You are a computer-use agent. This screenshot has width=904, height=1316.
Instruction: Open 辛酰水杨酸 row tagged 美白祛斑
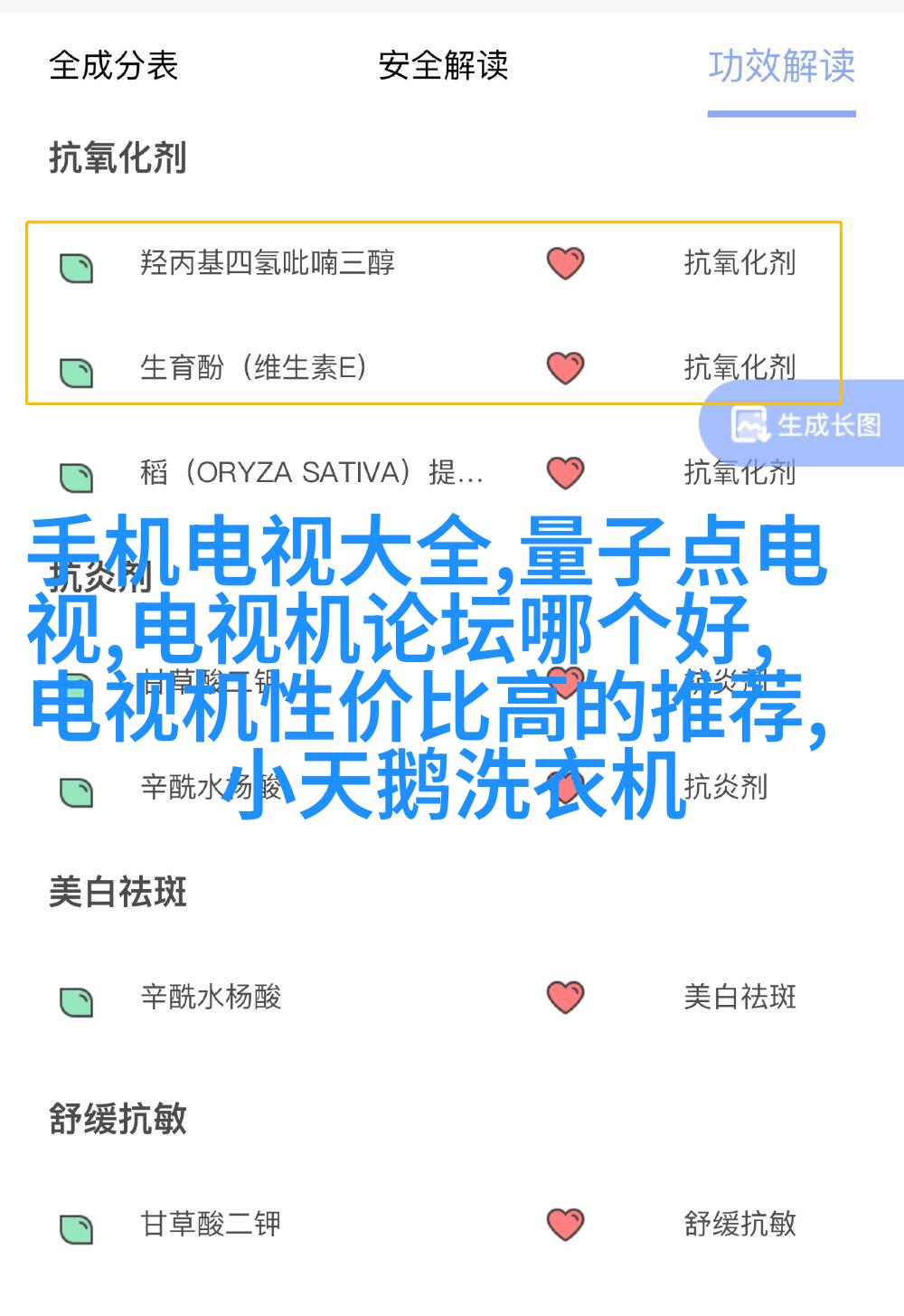(x=212, y=998)
